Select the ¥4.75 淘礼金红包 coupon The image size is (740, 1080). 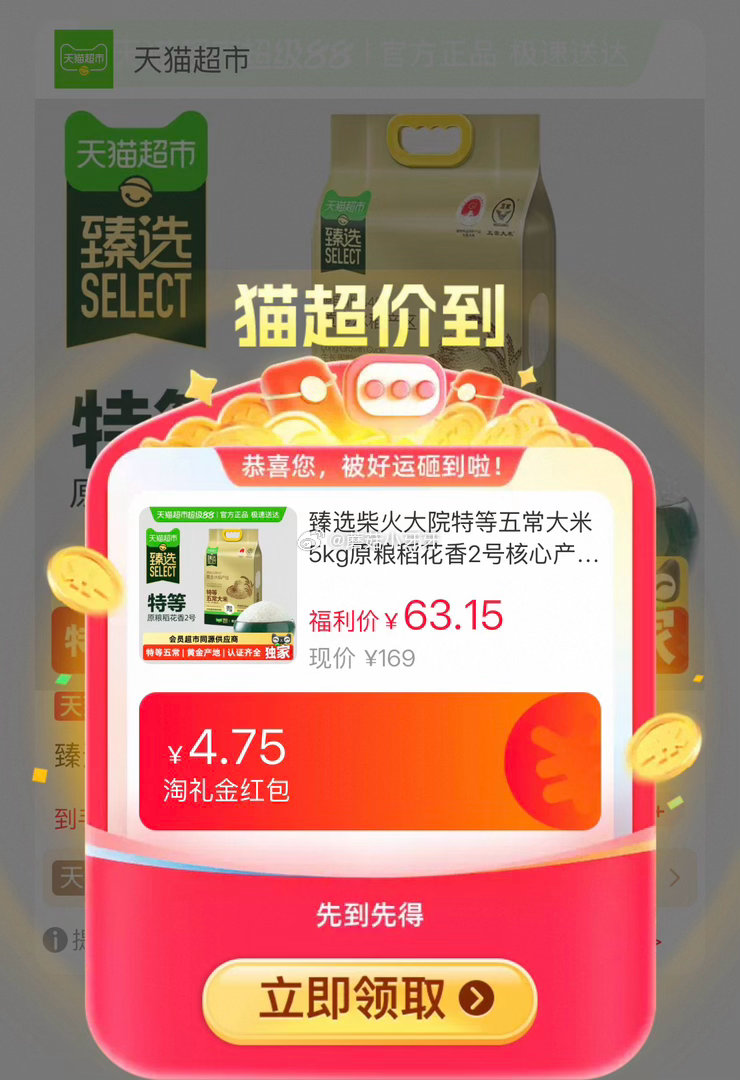click(370, 762)
